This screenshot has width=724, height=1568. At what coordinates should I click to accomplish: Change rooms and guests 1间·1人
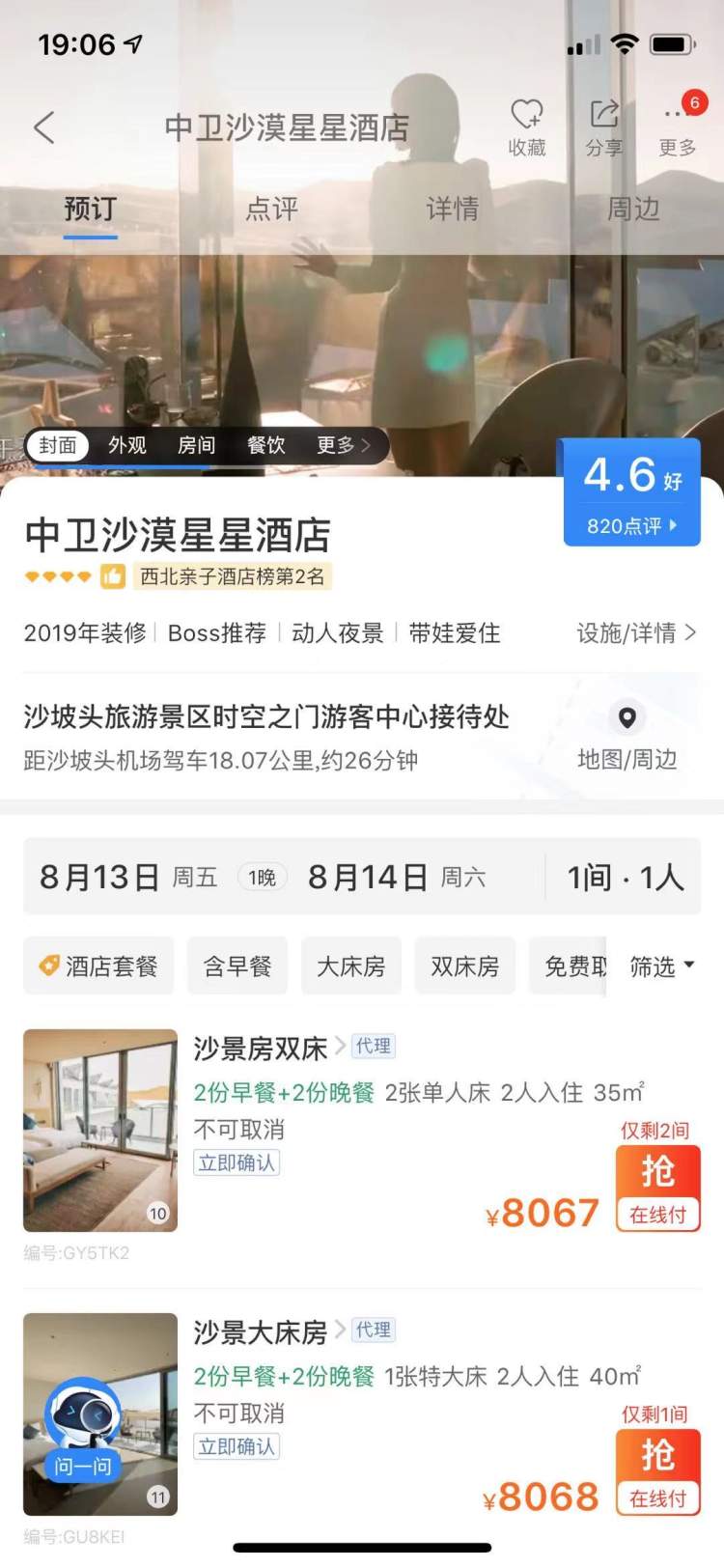[x=625, y=878]
